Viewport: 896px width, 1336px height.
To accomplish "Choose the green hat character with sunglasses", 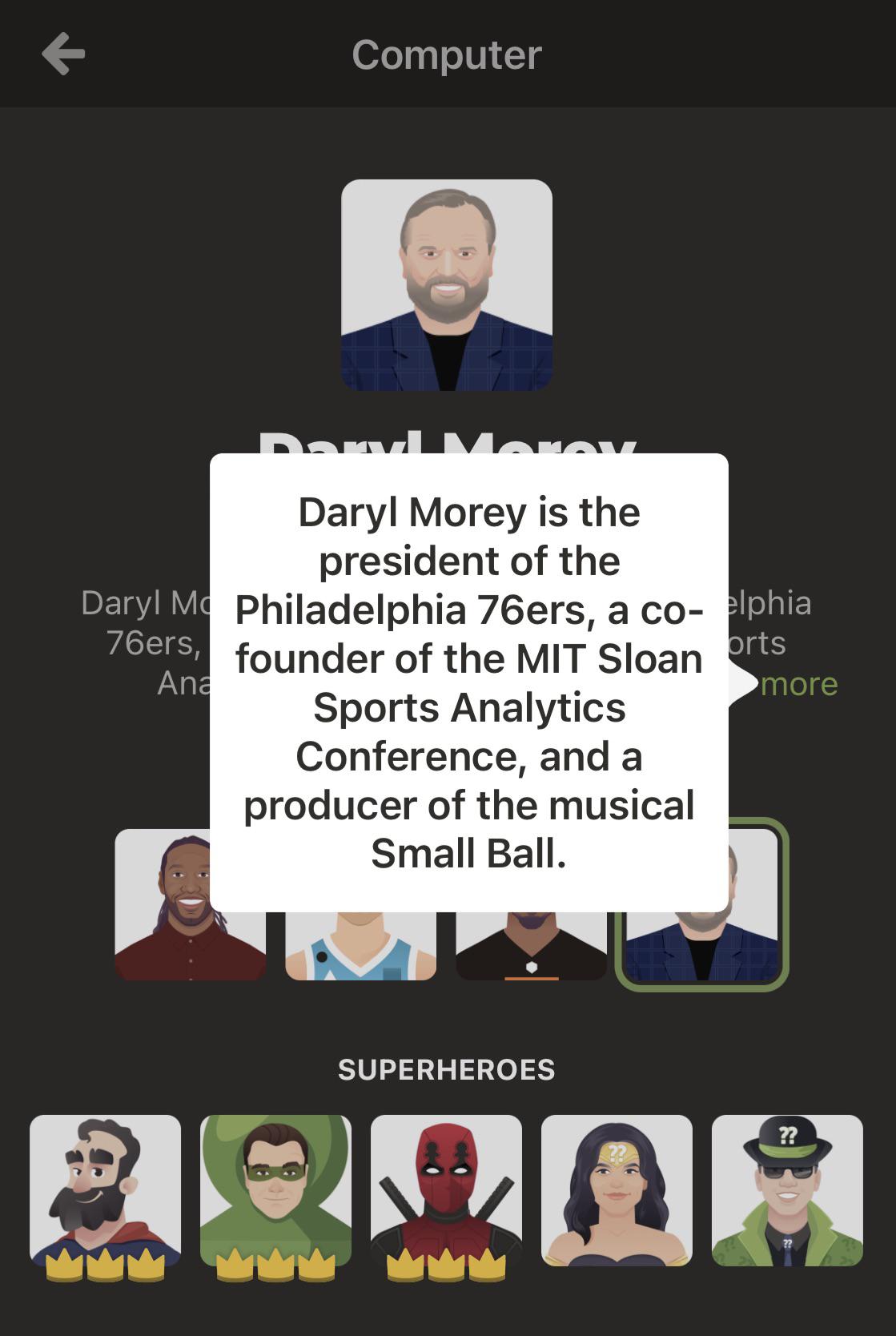I will [x=787, y=1190].
